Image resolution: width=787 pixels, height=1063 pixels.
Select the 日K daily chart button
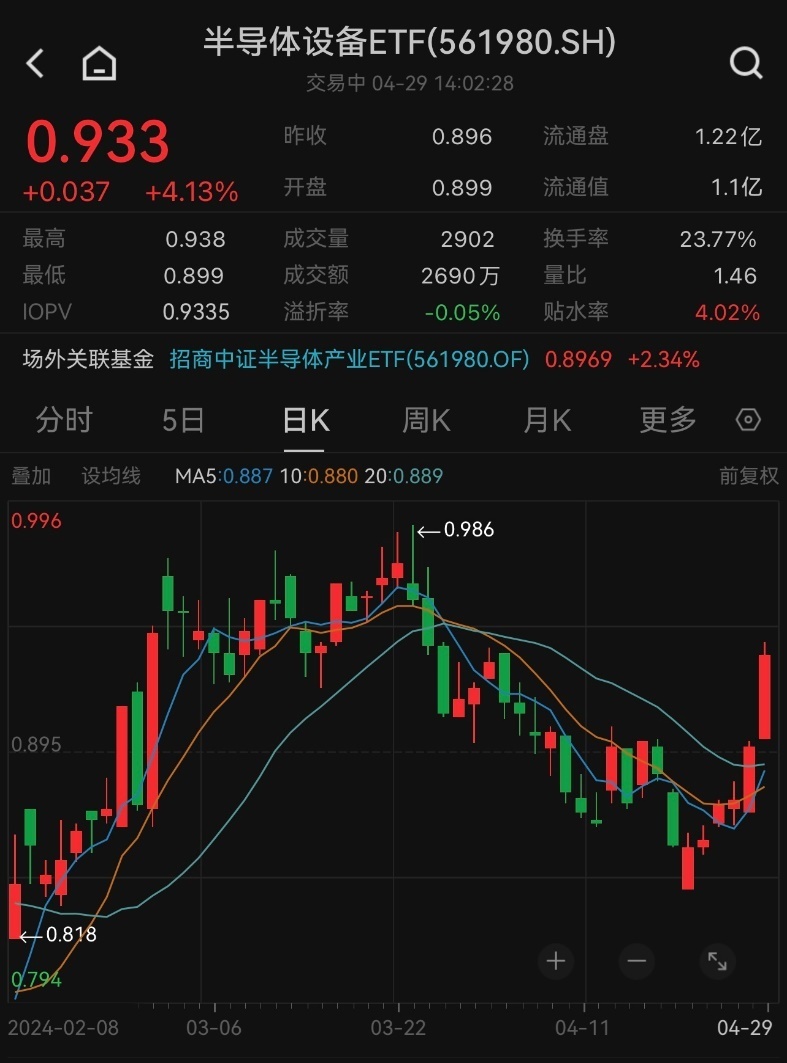click(x=306, y=420)
